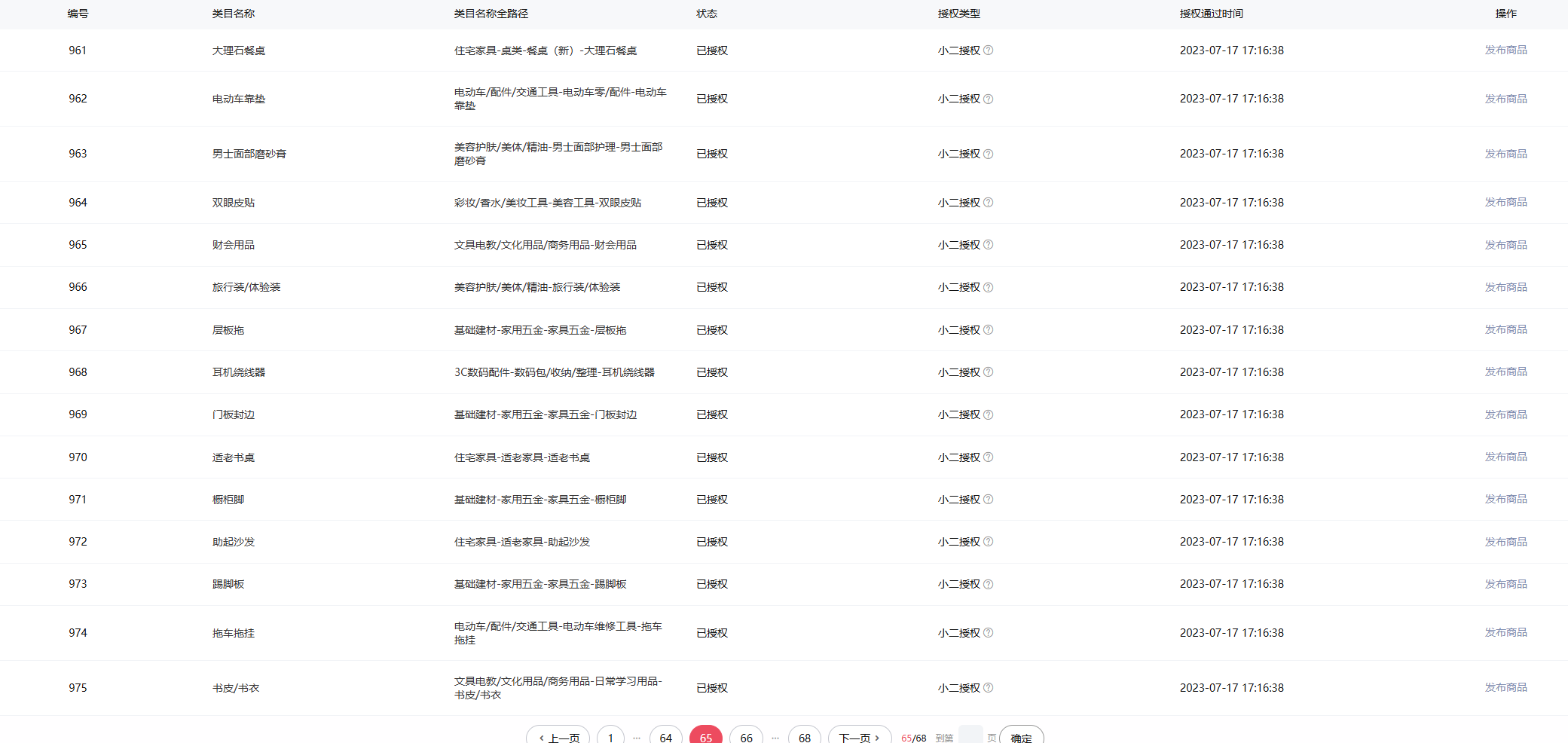The height and width of the screenshot is (743, 1568).
Task: Confirm page jump with 确定
Action: [1021, 737]
